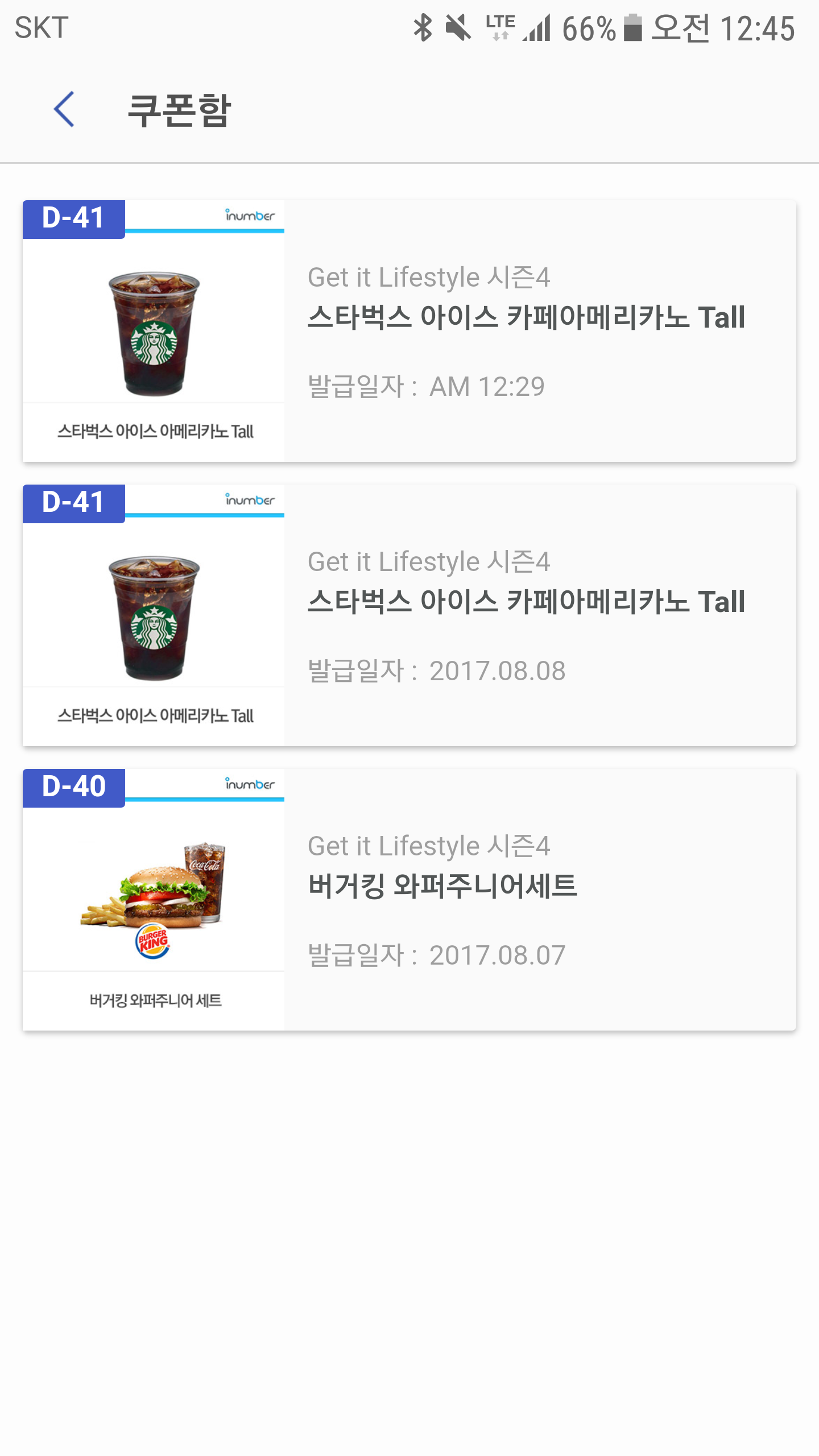The width and height of the screenshot is (819, 1456).
Task: Open the 버거킹 와퍼주니어세트 coupon
Action: coord(409,900)
